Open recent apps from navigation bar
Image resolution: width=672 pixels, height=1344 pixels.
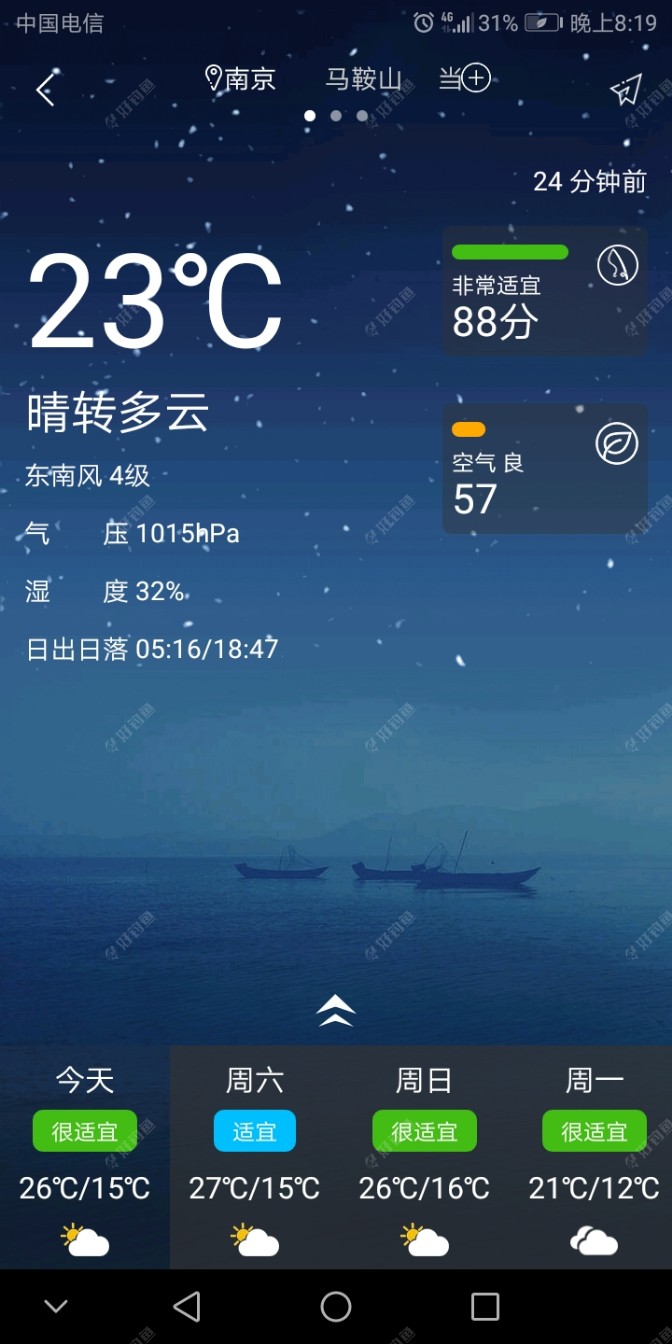point(485,1306)
